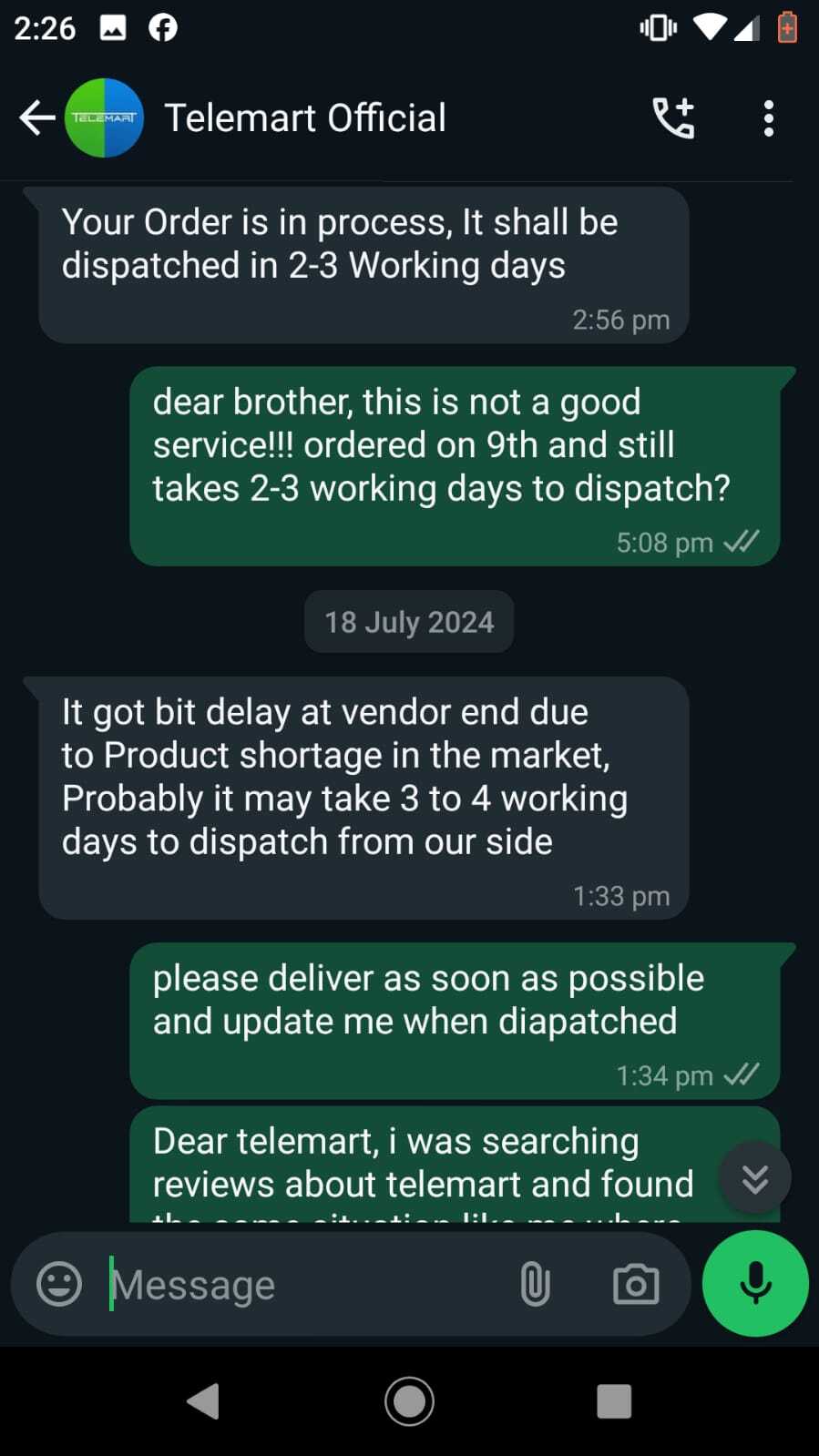Screen dimensions: 819x1456
Task: Open Telemart Official contact info
Action: 305,118
